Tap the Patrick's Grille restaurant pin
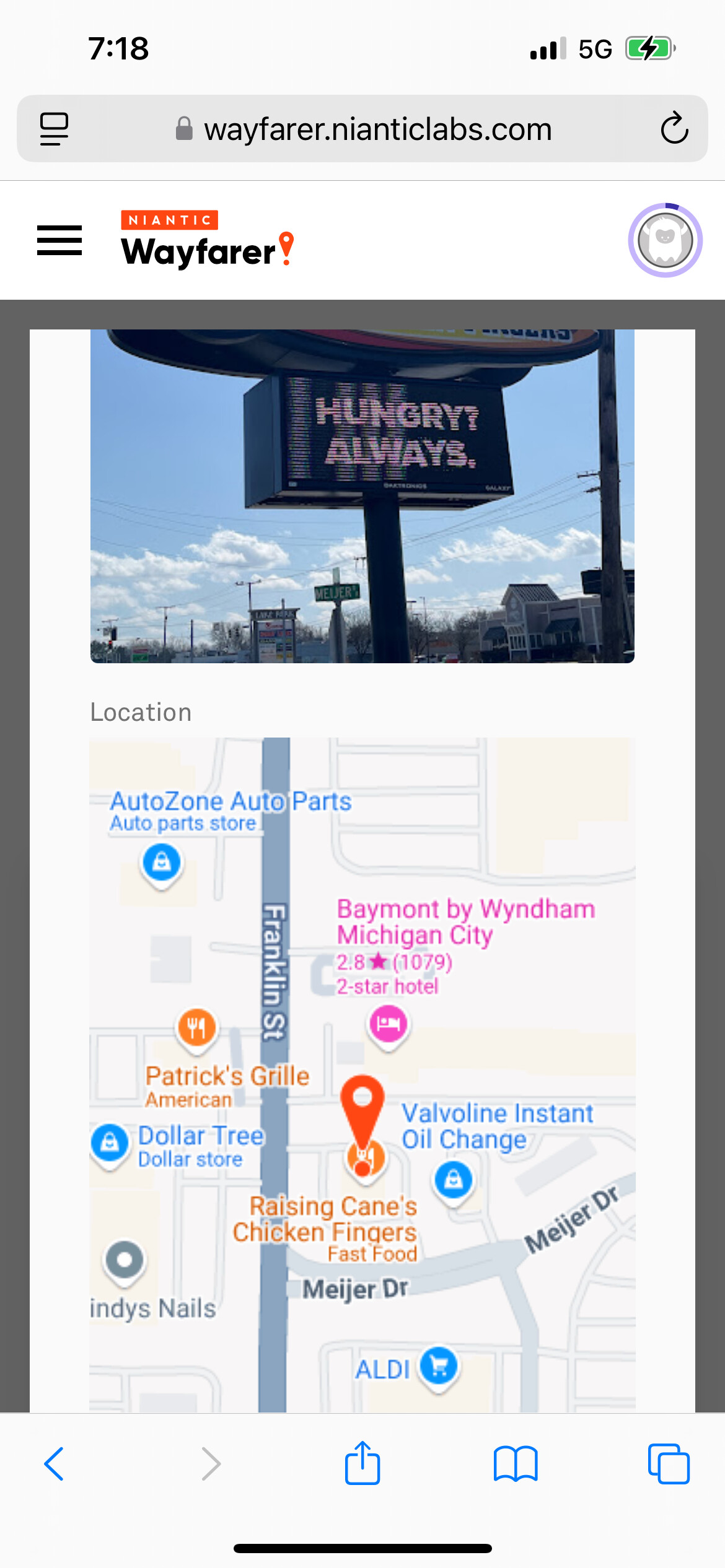Screen dimensions: 725x1568 [x=197, y=1029]
